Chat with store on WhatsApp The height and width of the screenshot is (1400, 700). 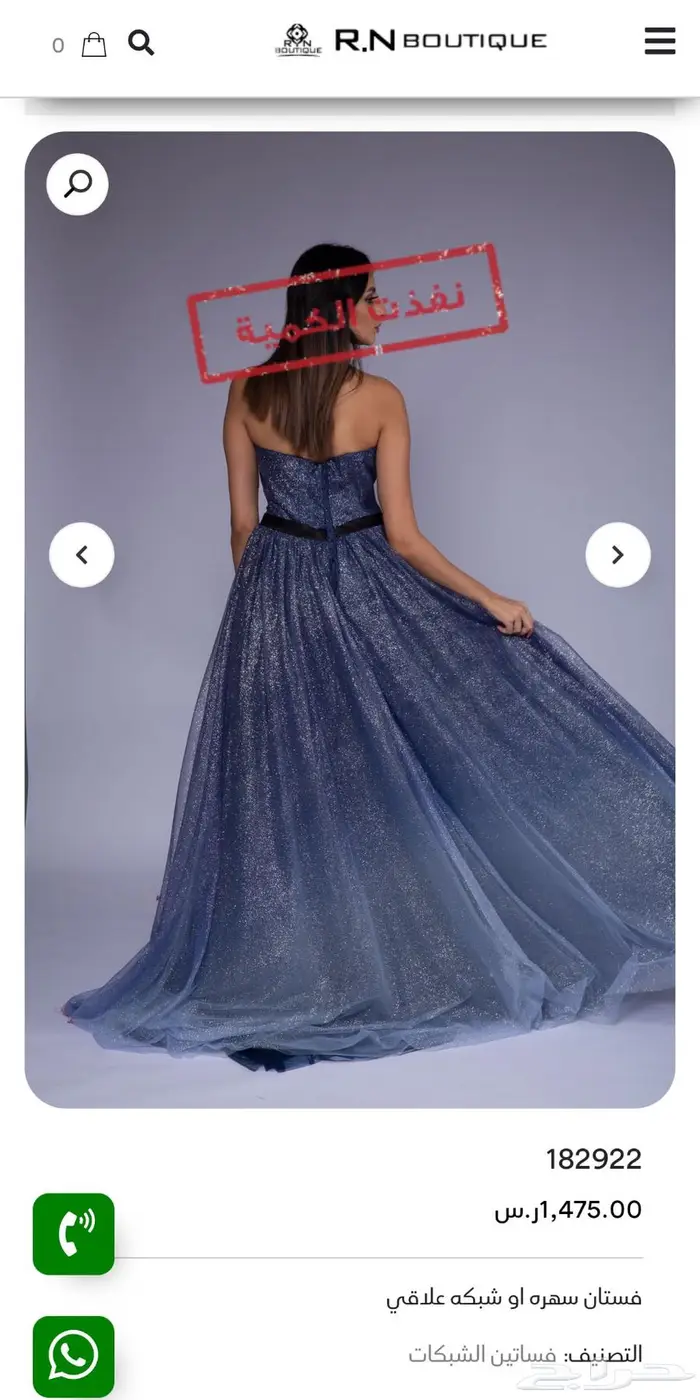pyautogui.click(x=74, y=1356)
